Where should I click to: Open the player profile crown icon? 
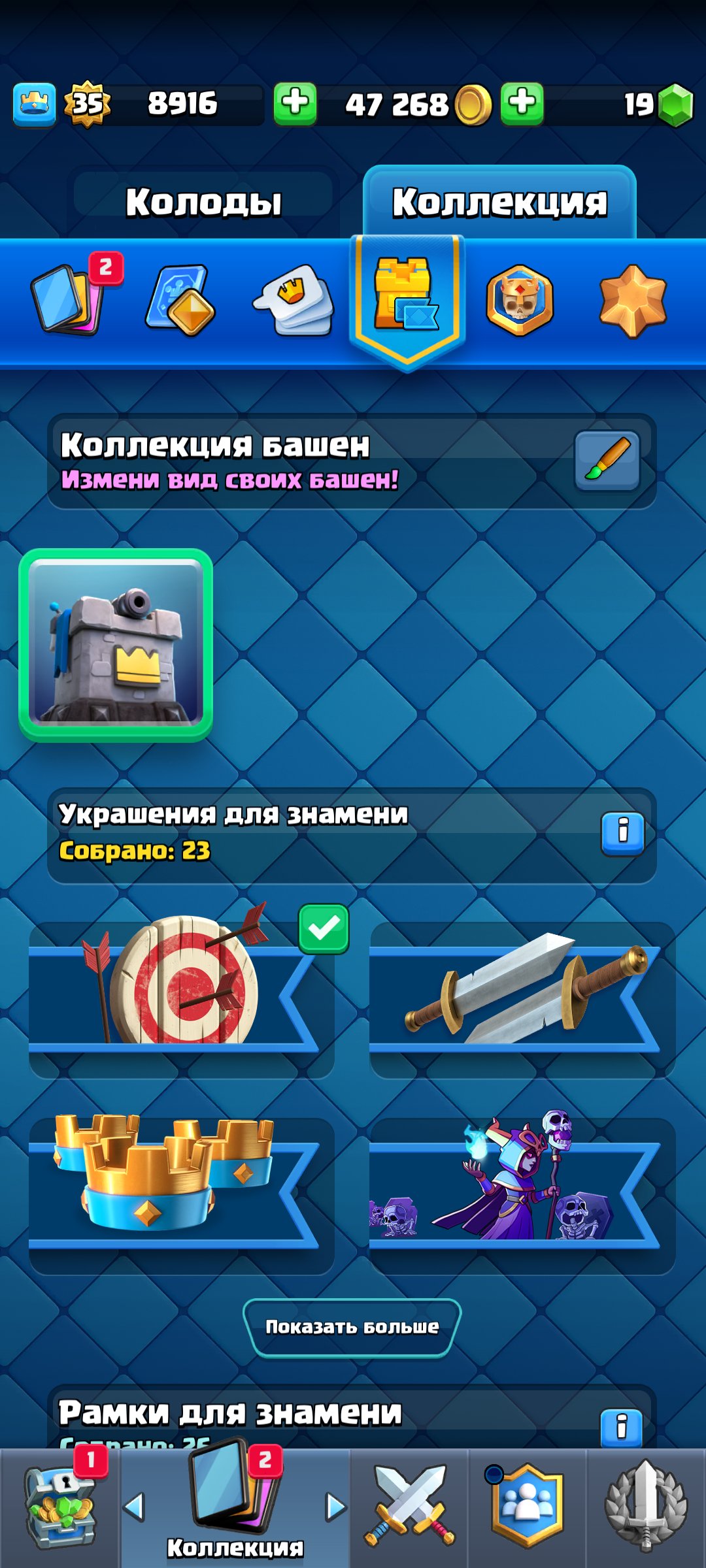tap(34, 105)
